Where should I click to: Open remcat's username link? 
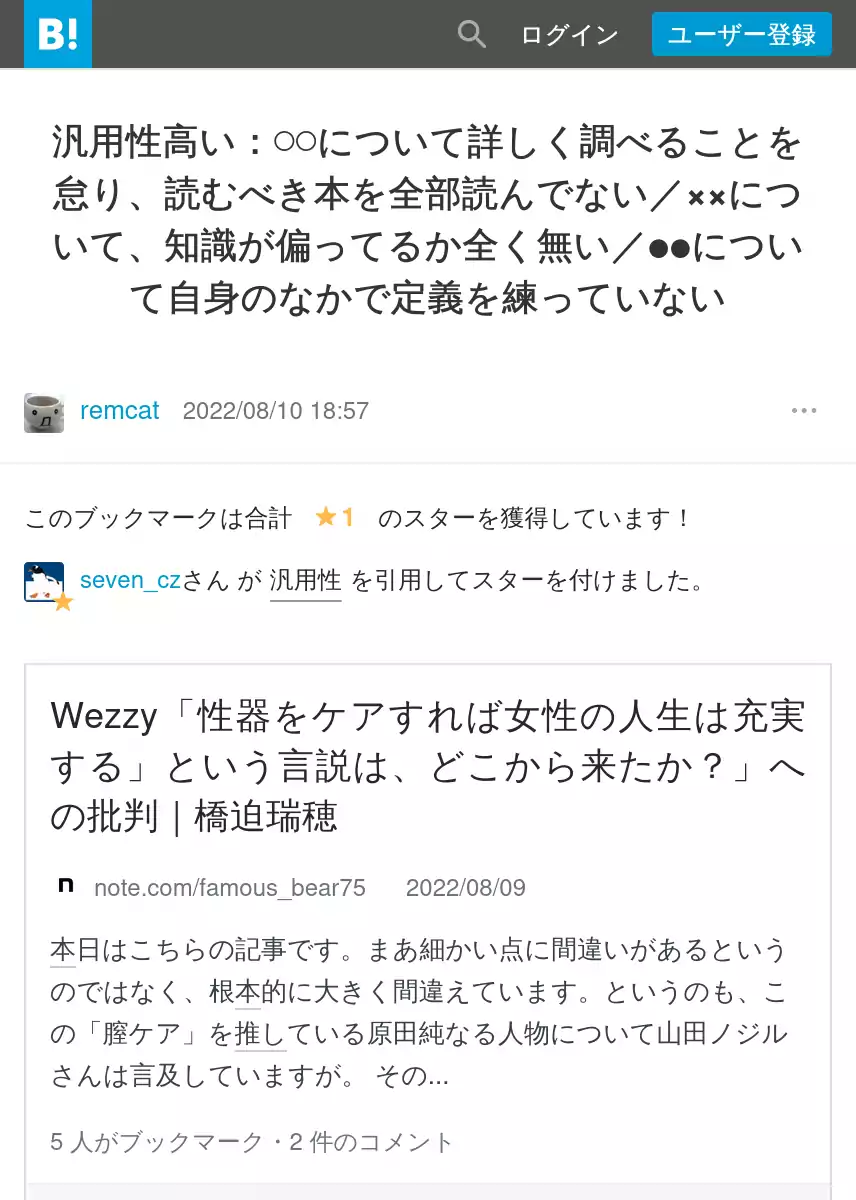coord(120,411)
